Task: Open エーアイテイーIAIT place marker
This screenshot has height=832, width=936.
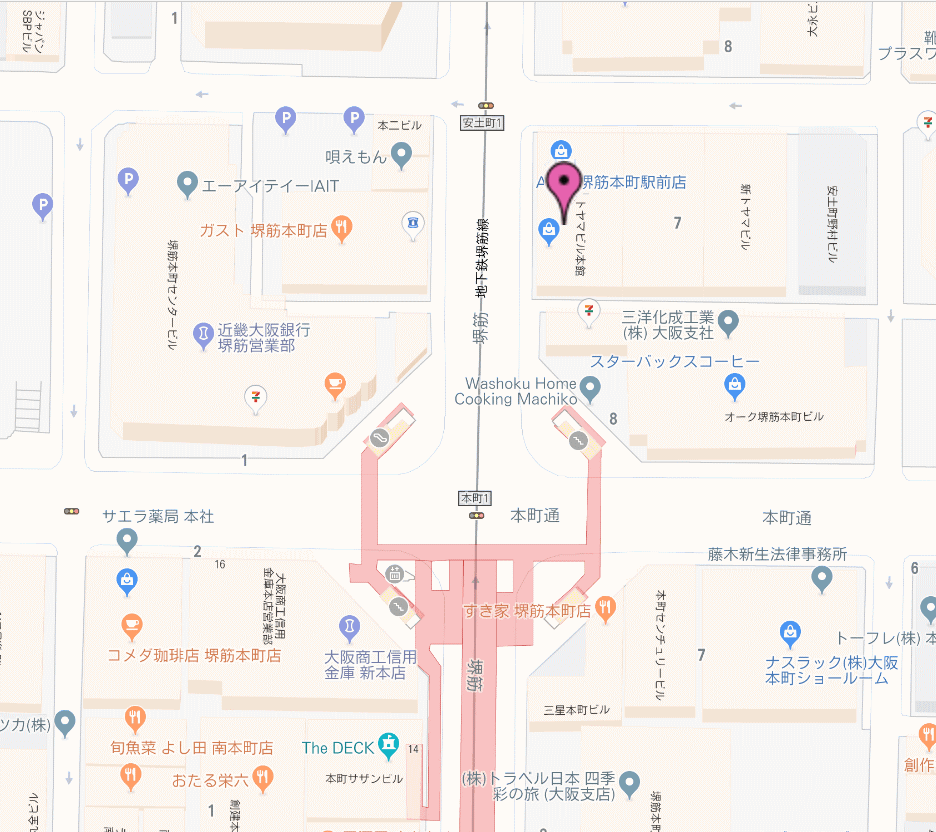Action: click(x=187, y=184)
